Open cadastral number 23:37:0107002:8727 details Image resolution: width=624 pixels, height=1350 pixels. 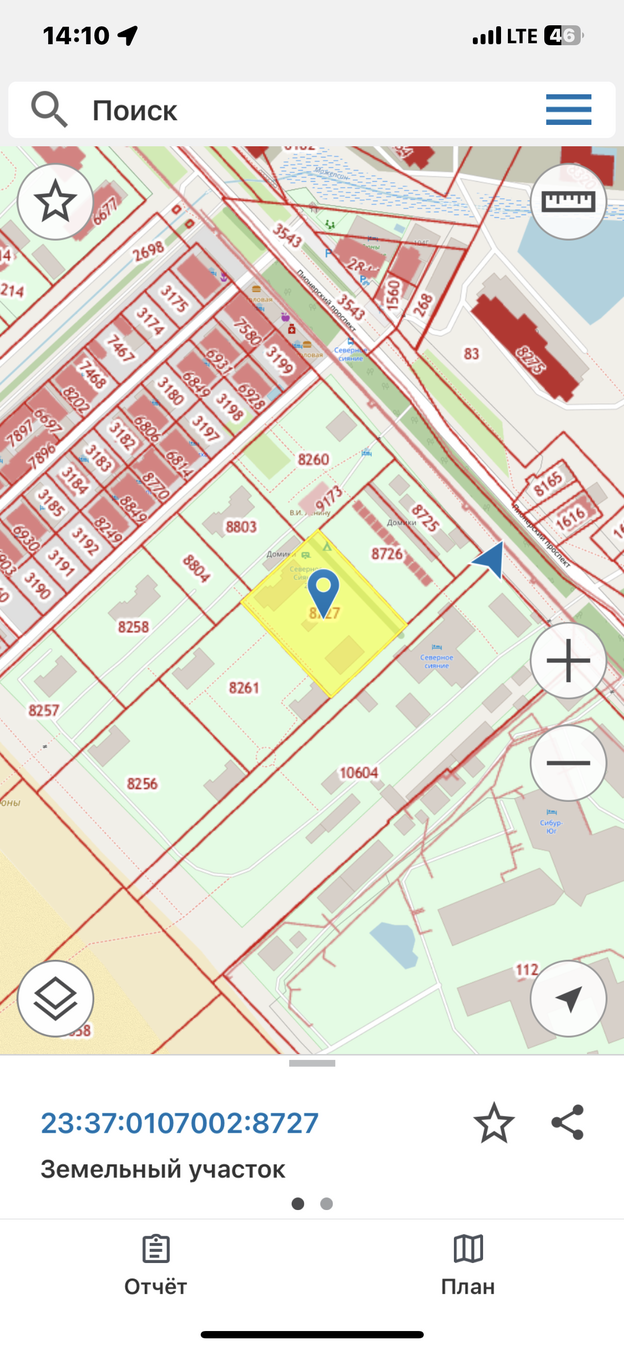[x=180, y=1123]
